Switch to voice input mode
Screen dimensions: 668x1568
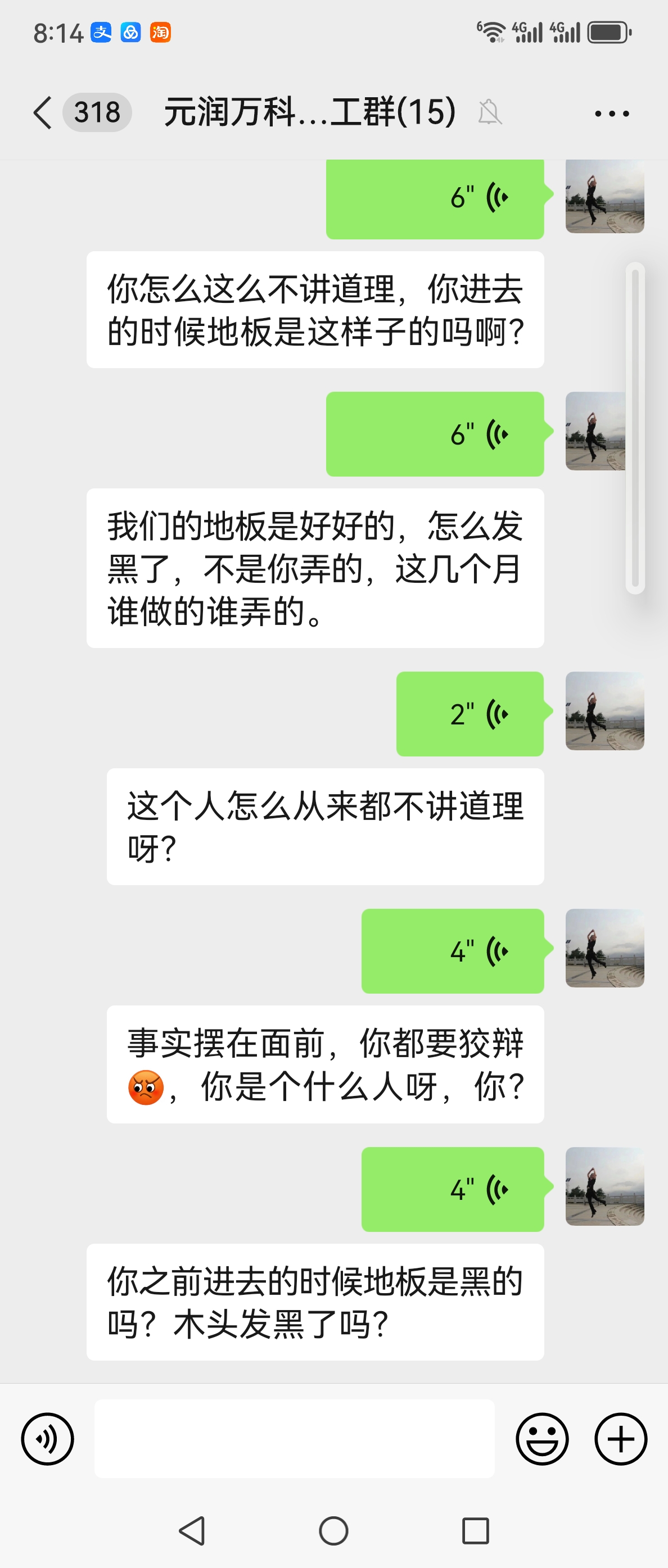47,1439
